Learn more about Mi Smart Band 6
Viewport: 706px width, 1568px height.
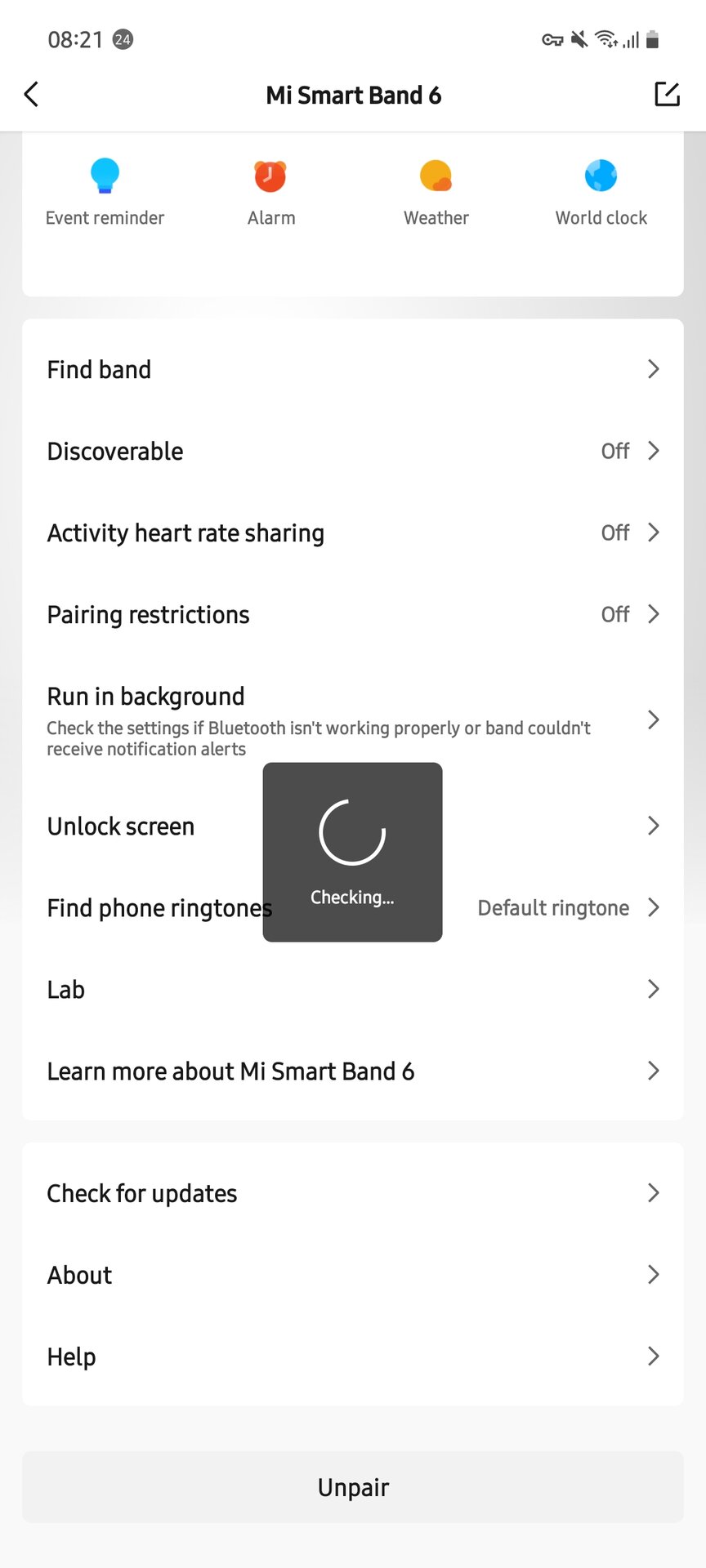point(353,1071)
